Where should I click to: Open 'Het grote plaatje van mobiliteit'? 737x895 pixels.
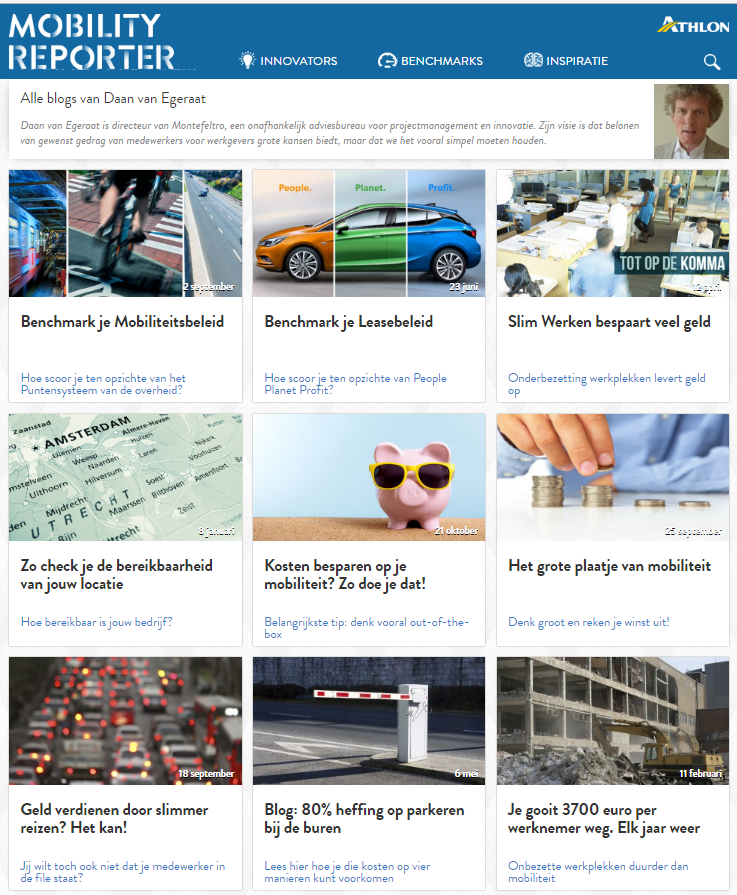point(609,566)
